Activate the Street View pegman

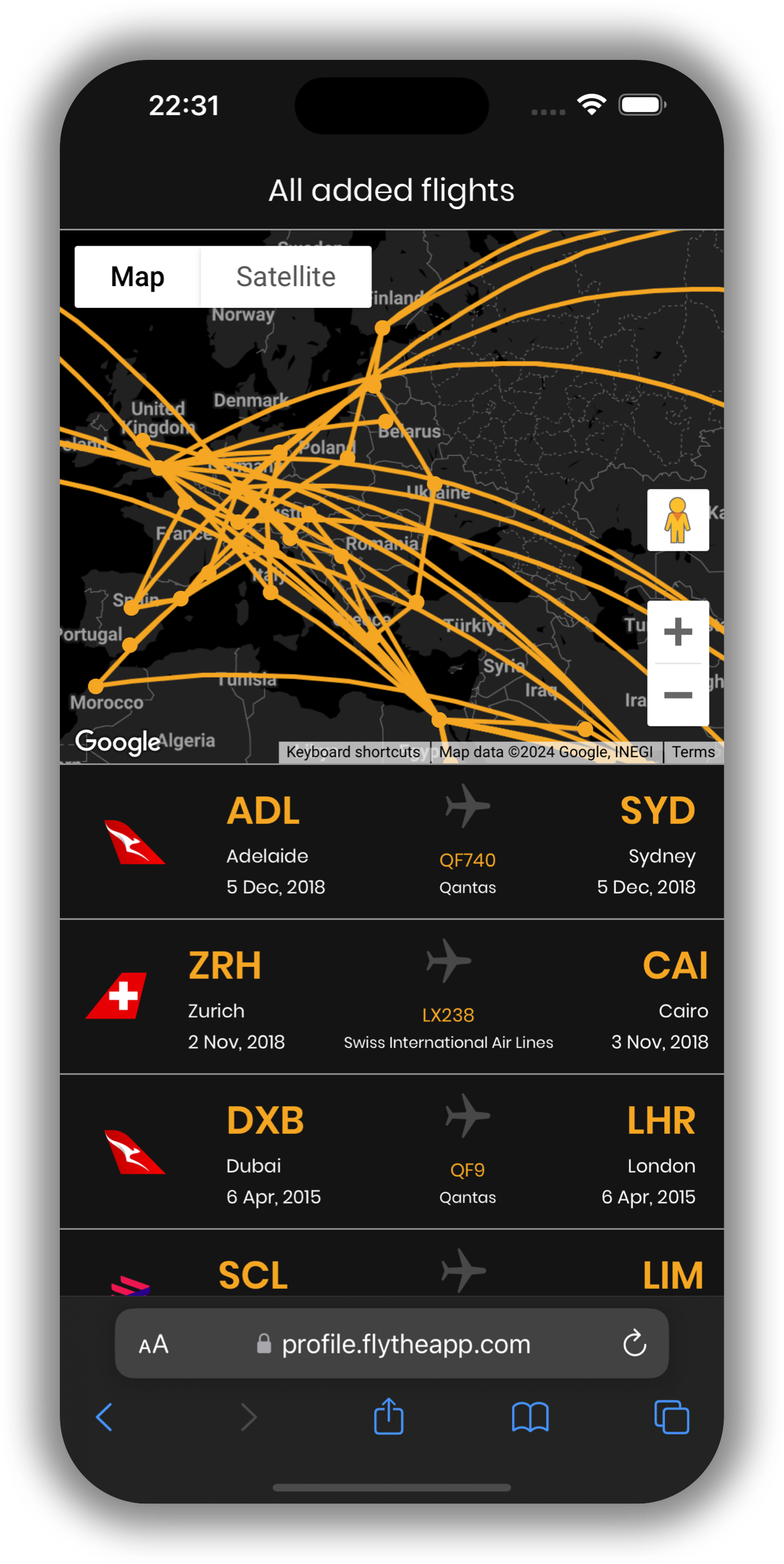click(678, 520)
